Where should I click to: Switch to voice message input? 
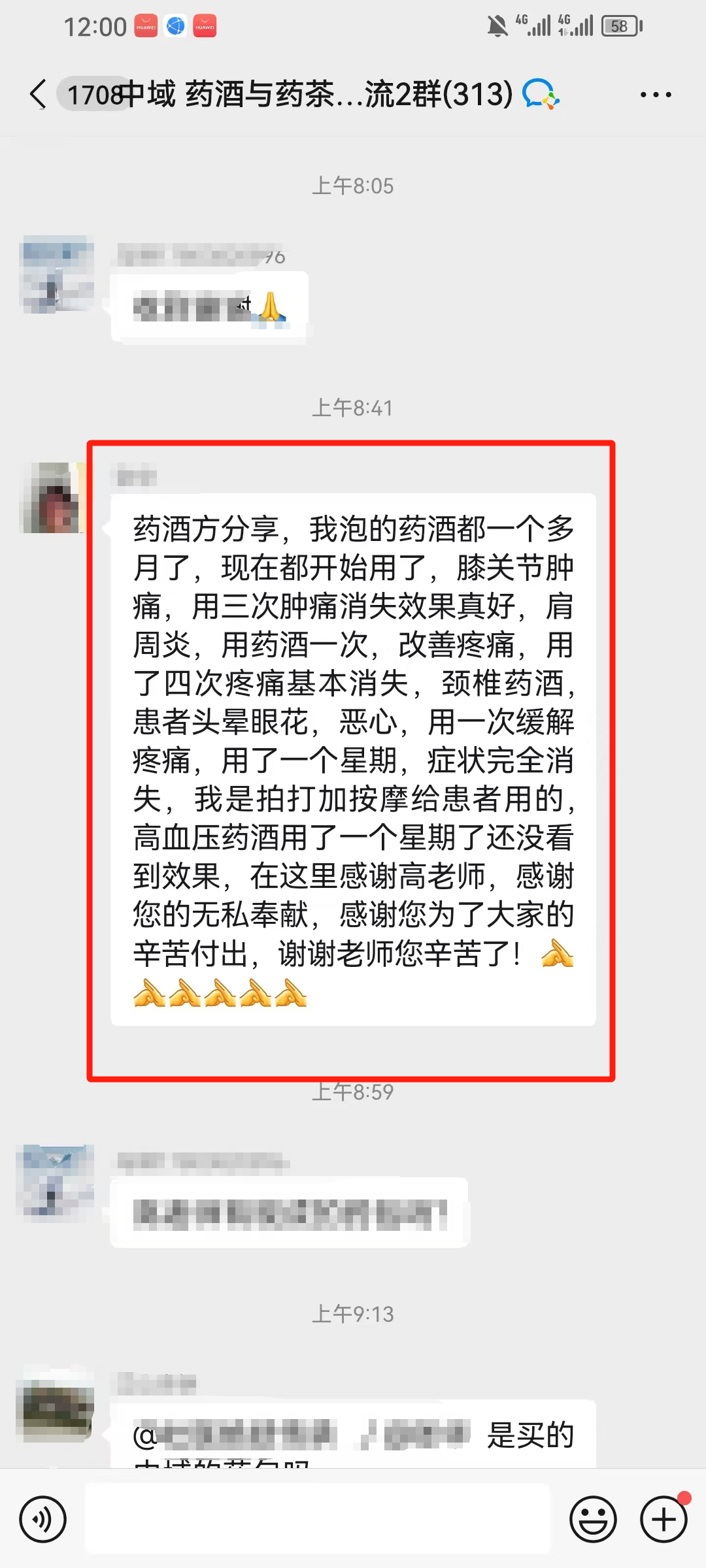click(x=43, y=1519)
